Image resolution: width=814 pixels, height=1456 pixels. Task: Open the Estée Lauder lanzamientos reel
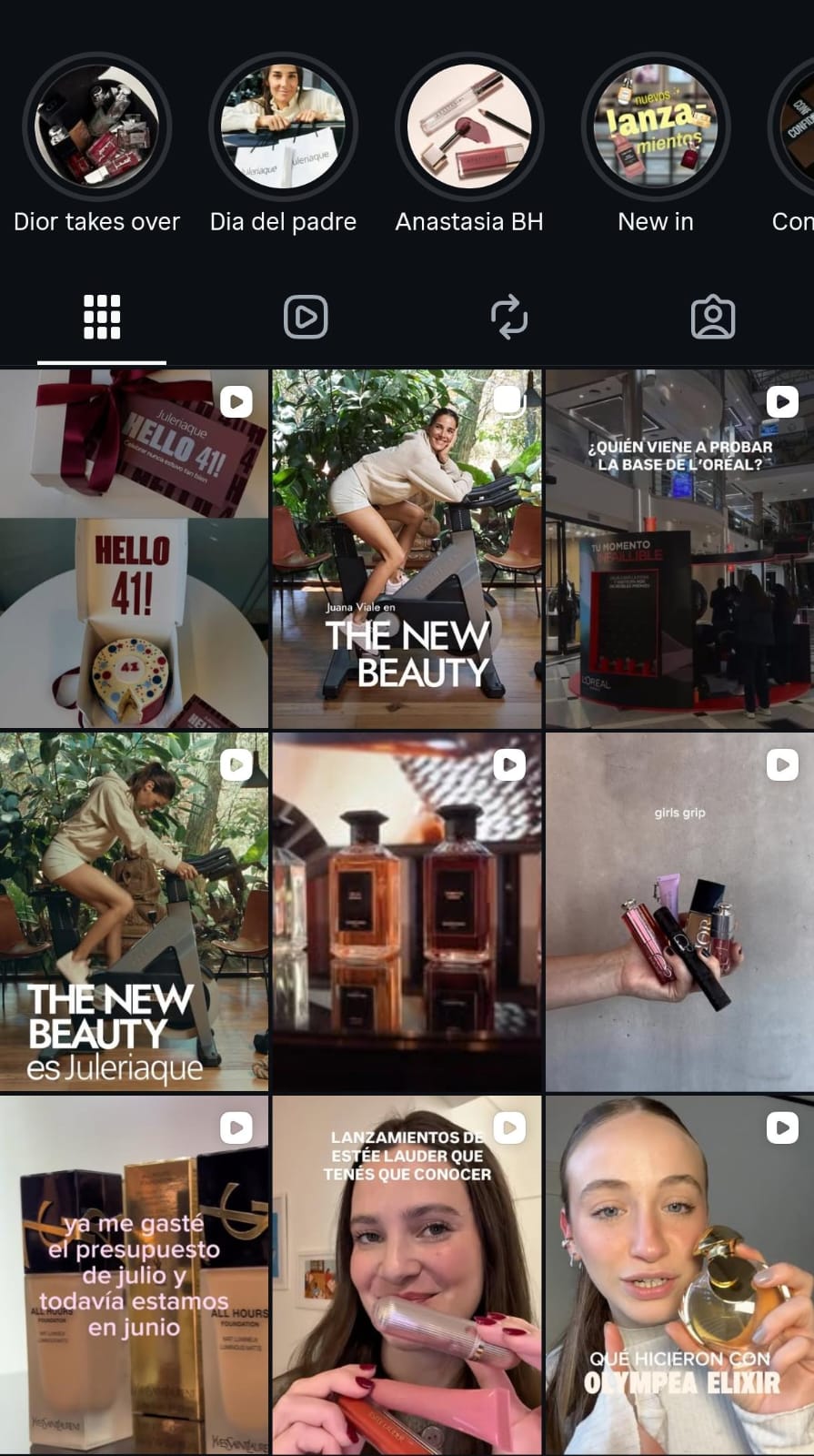click(407, 1276)
